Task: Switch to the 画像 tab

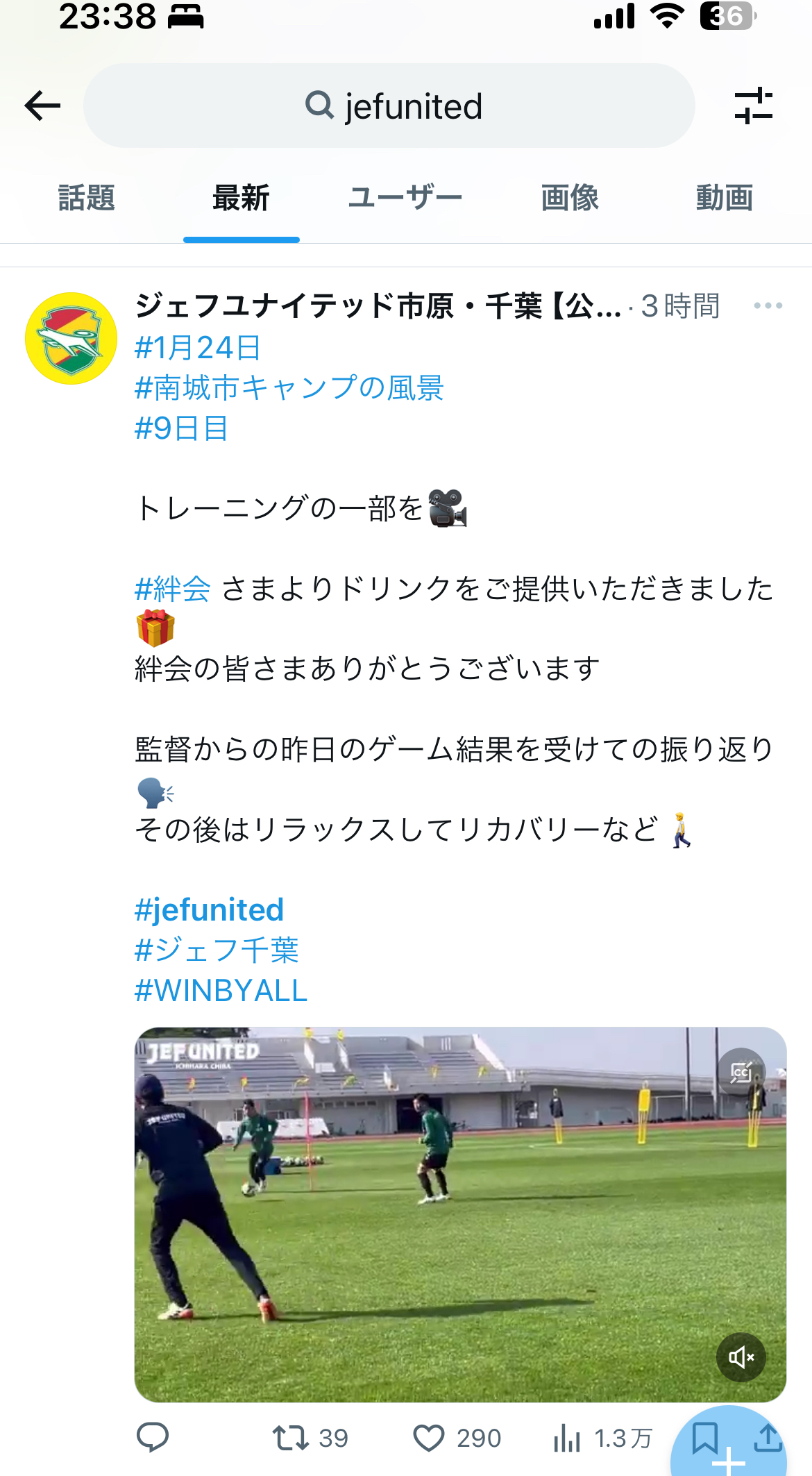Action: tap(570, 198)
